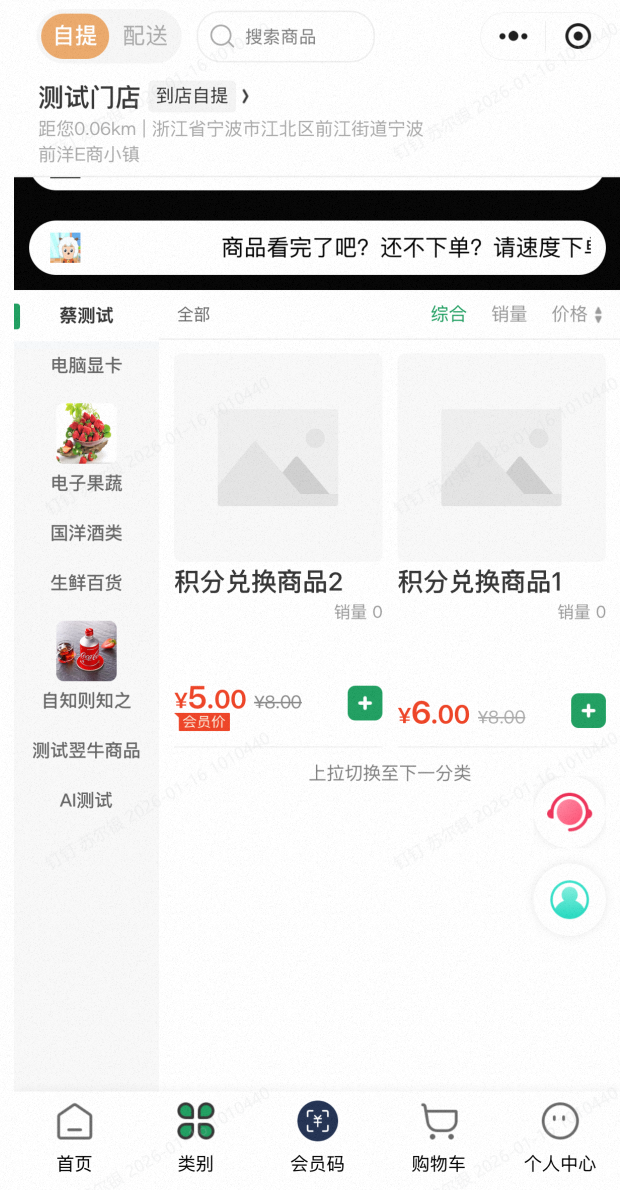Open the mini program more menu
Image resolution: width=620 pixels, height=1190 pixels.
pos(513,37)
